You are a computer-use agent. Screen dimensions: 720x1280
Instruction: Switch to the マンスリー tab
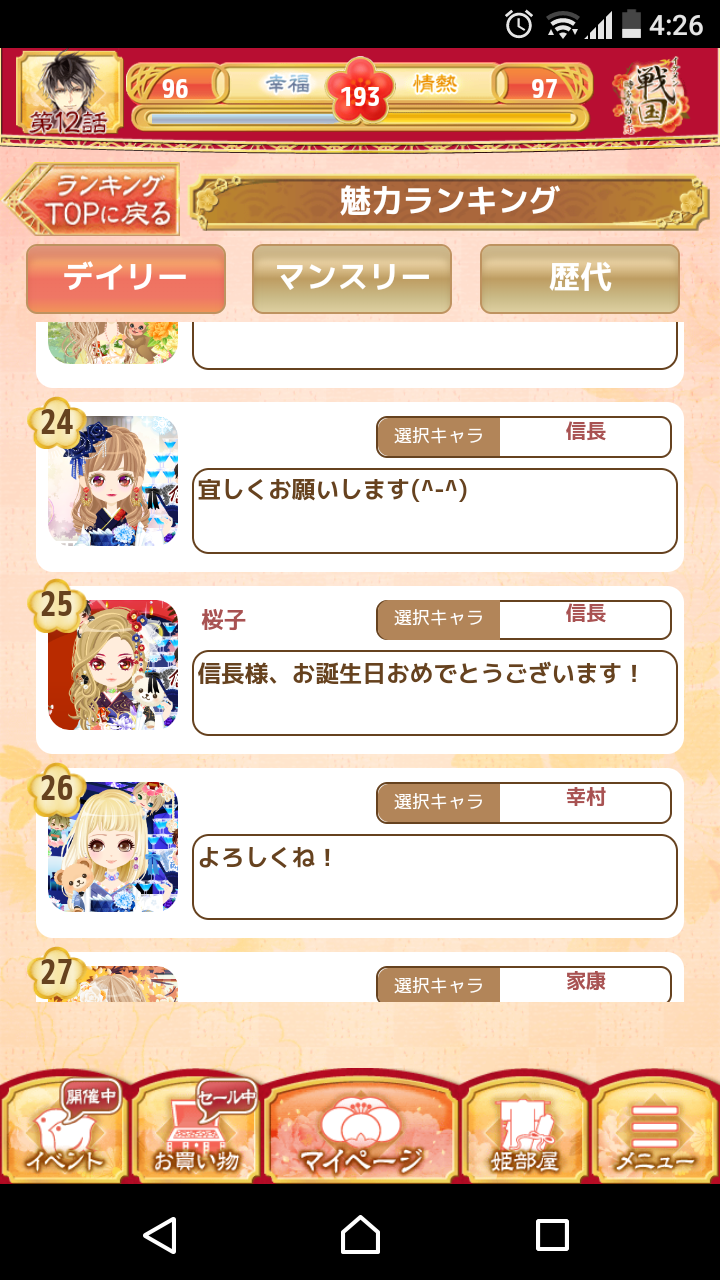click(352, 278)
